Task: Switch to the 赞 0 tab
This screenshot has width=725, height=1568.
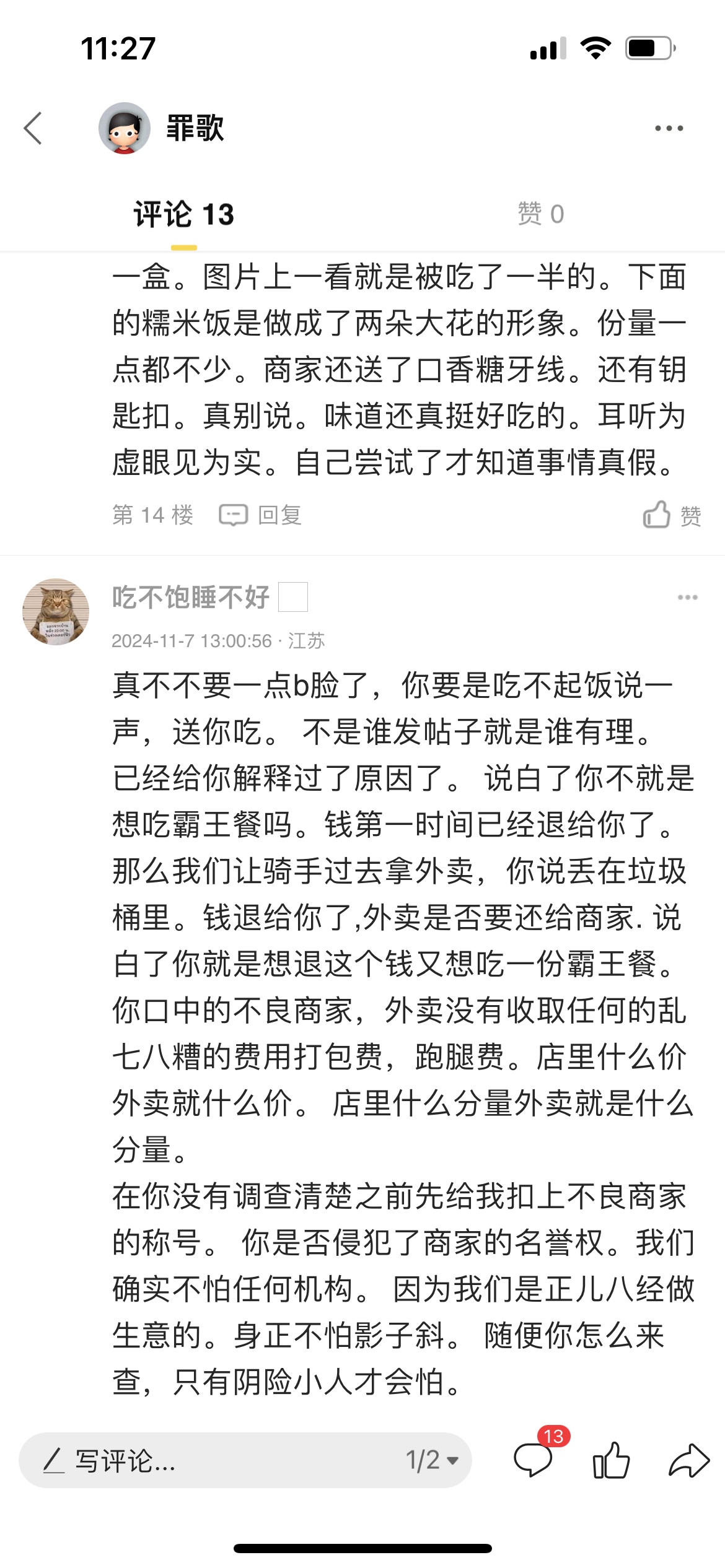Action: click(540, 214)
